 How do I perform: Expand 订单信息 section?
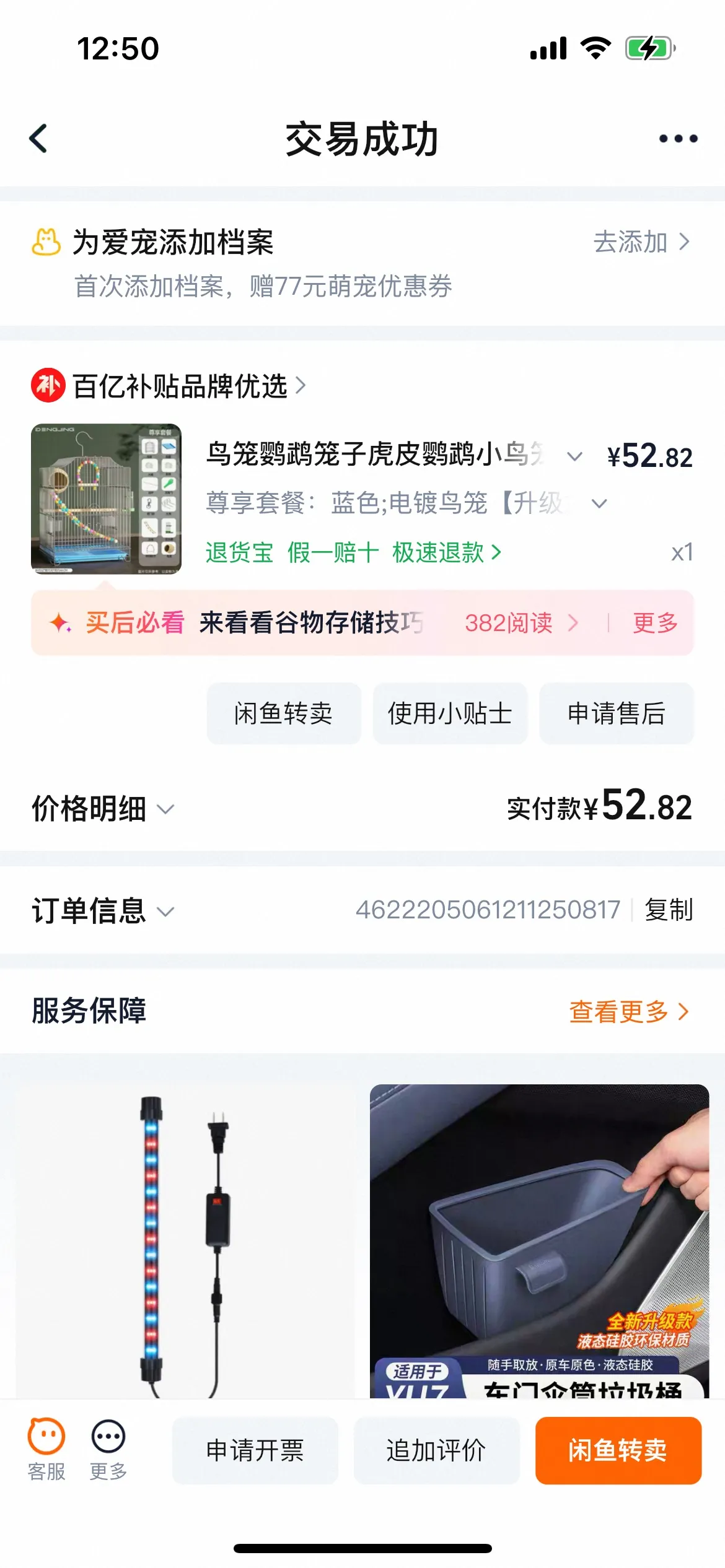[103, 911]
